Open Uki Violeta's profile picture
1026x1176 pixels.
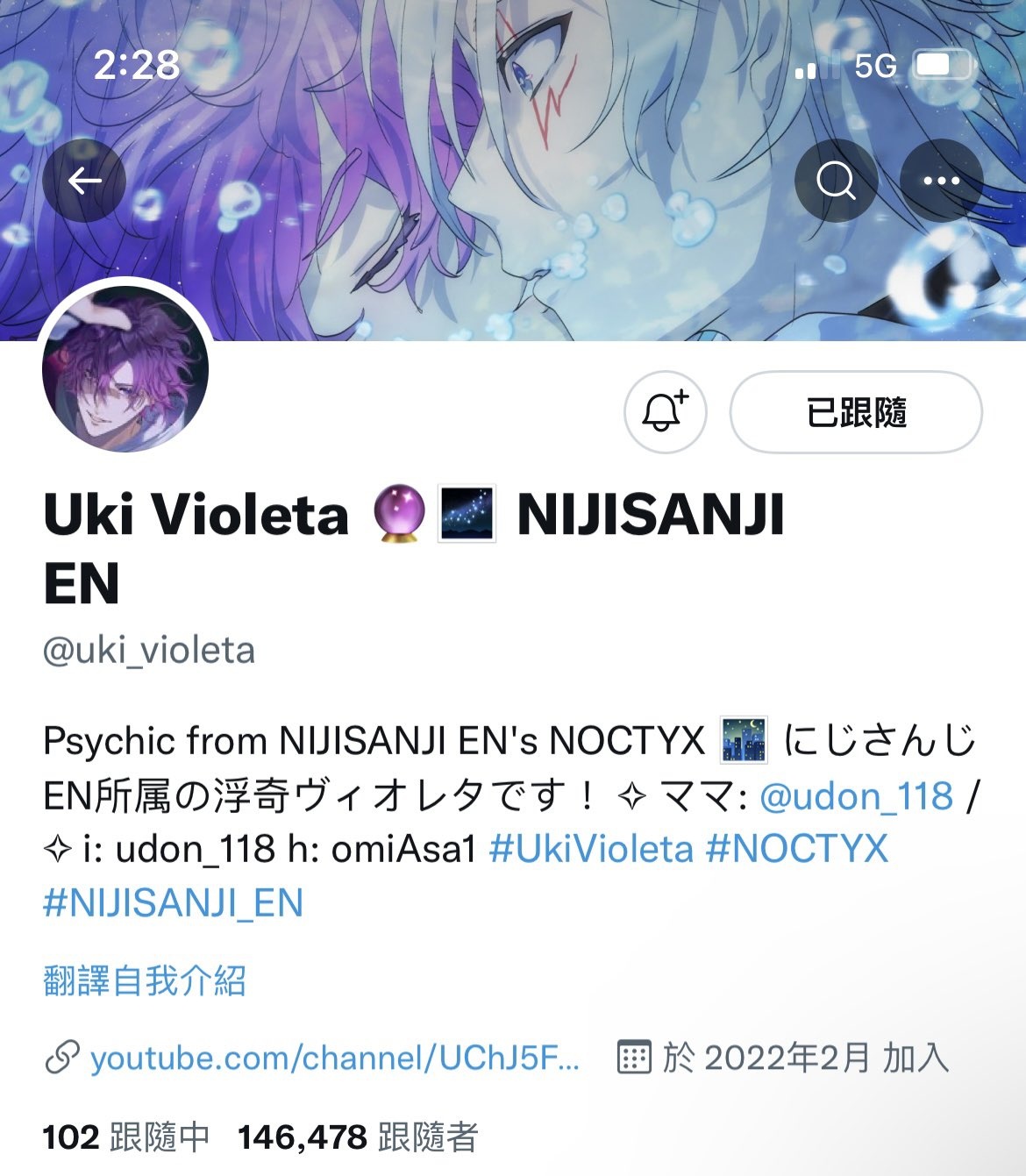(125, 368)
